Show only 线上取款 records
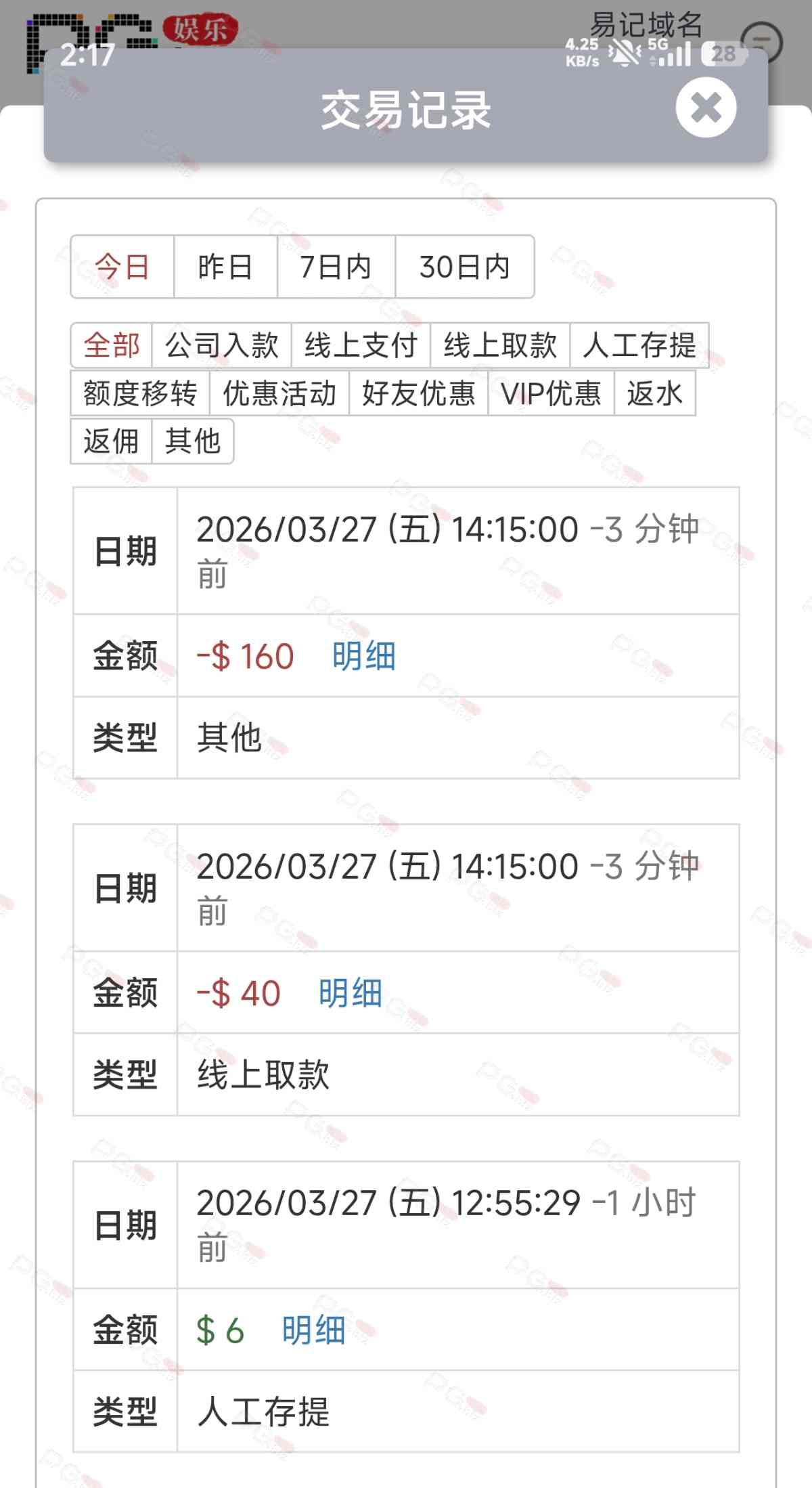 (500, 345)
